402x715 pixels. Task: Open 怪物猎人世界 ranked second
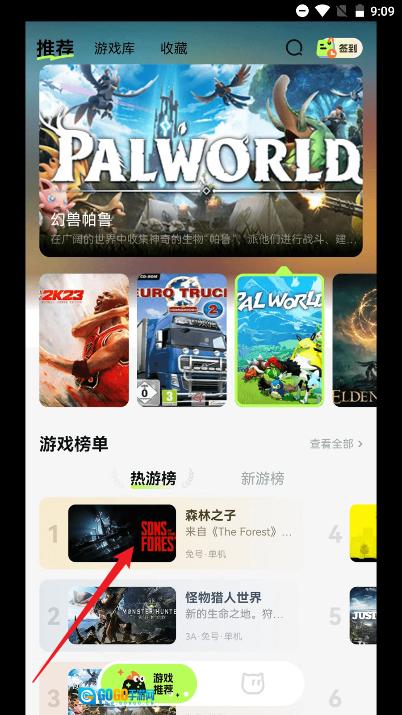click(171, 615)
